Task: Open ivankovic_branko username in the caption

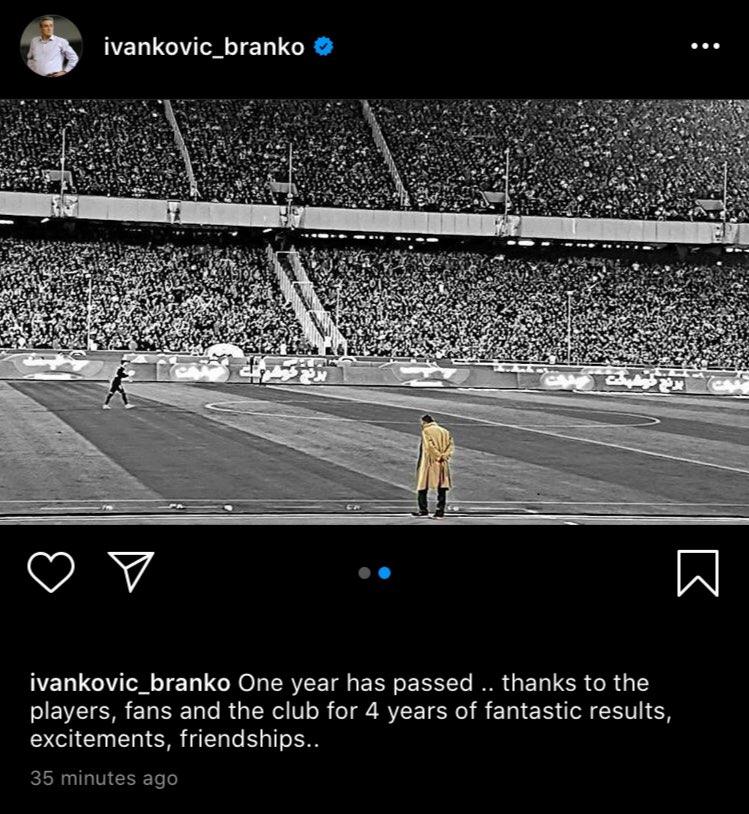Action: click(x=131, y=684)
